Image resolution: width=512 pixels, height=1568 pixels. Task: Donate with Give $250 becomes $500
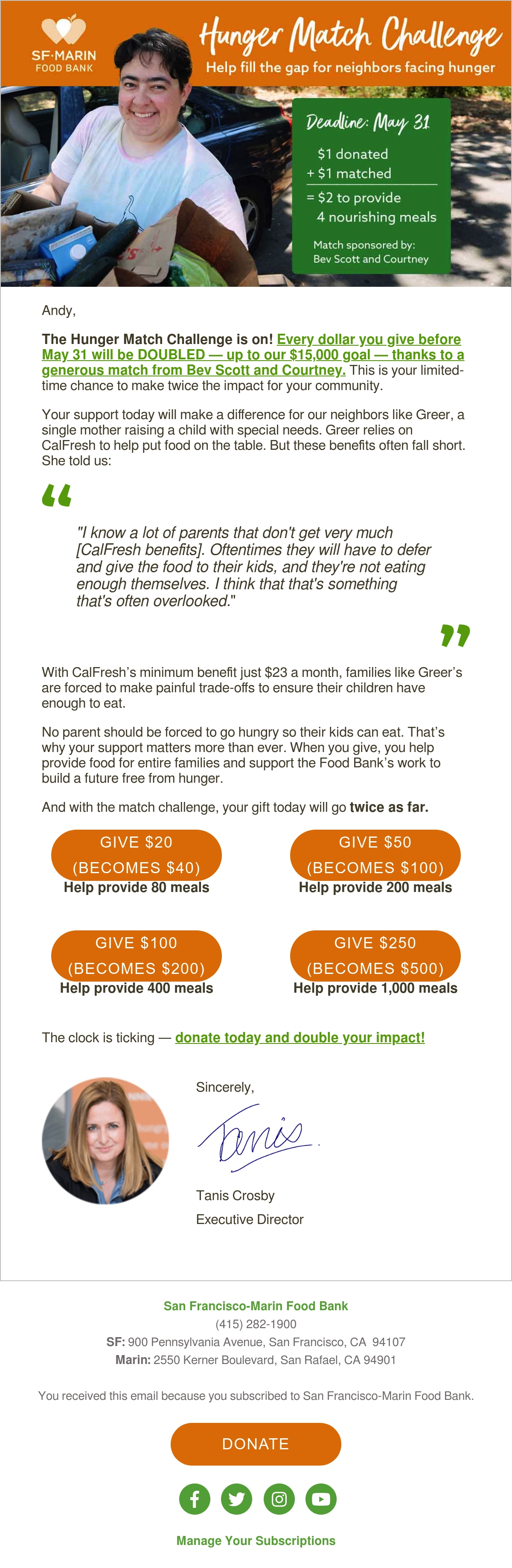tap(375, 955)
